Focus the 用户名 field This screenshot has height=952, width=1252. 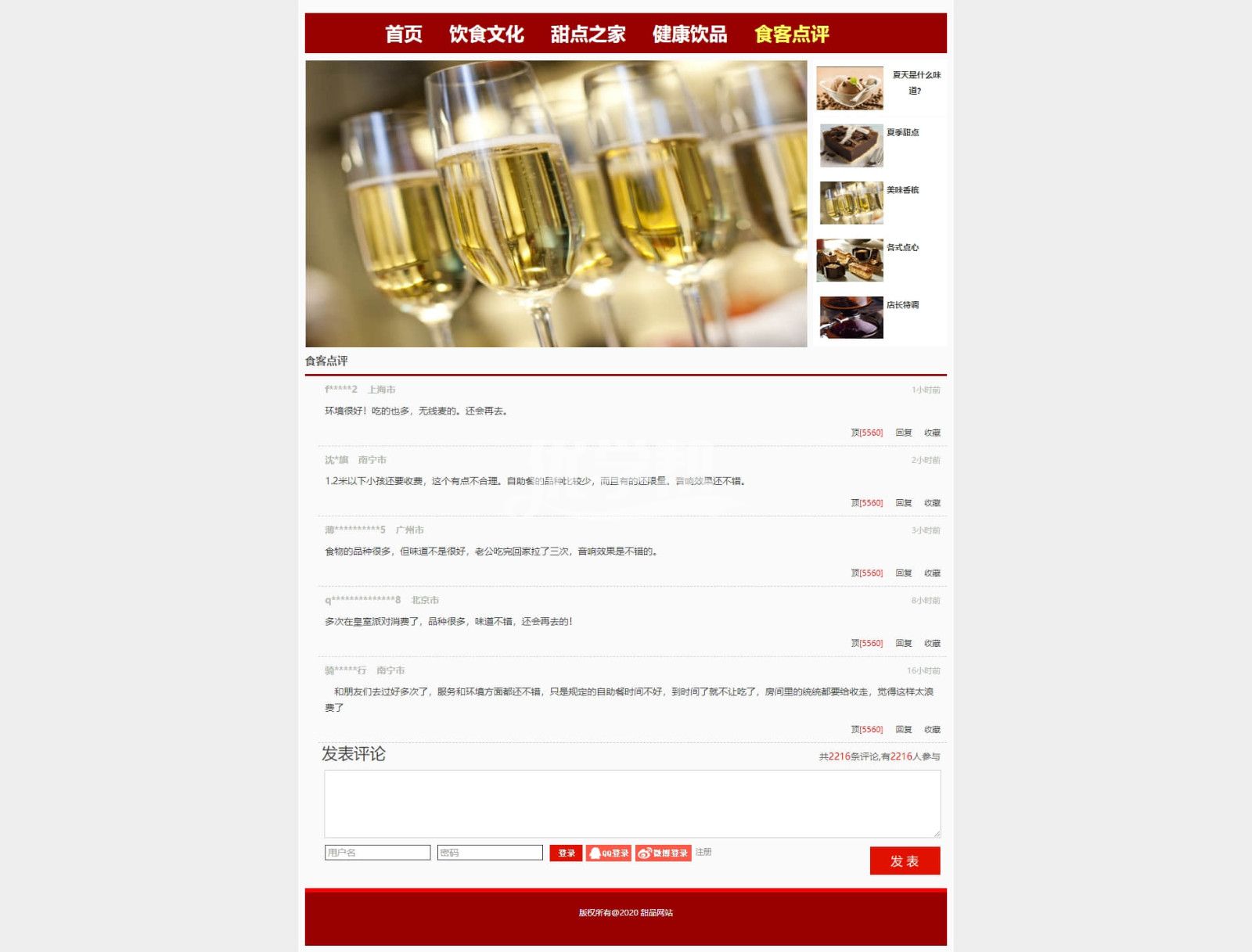(377, 853)
